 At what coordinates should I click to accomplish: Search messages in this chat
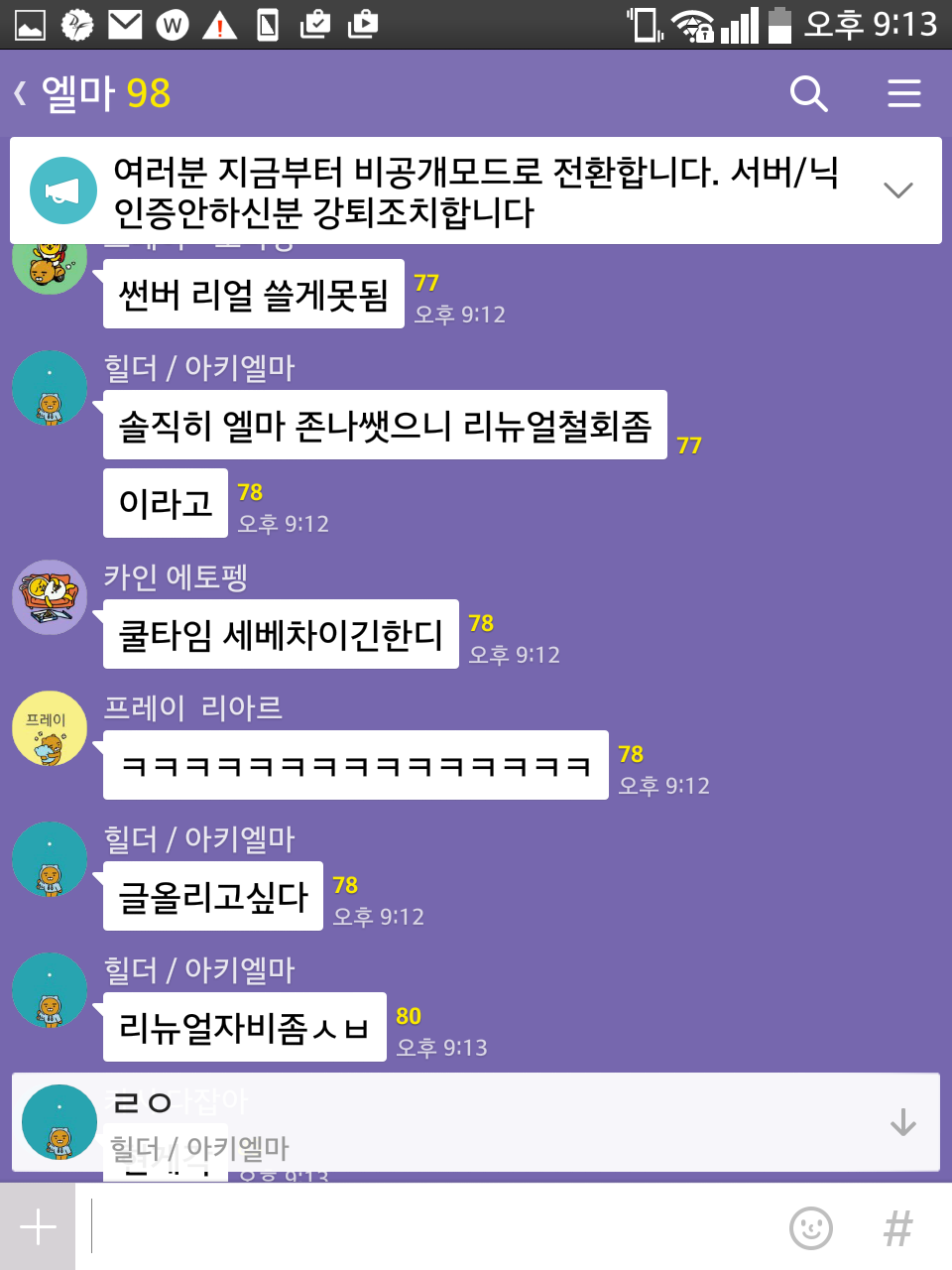coord(808,94)
